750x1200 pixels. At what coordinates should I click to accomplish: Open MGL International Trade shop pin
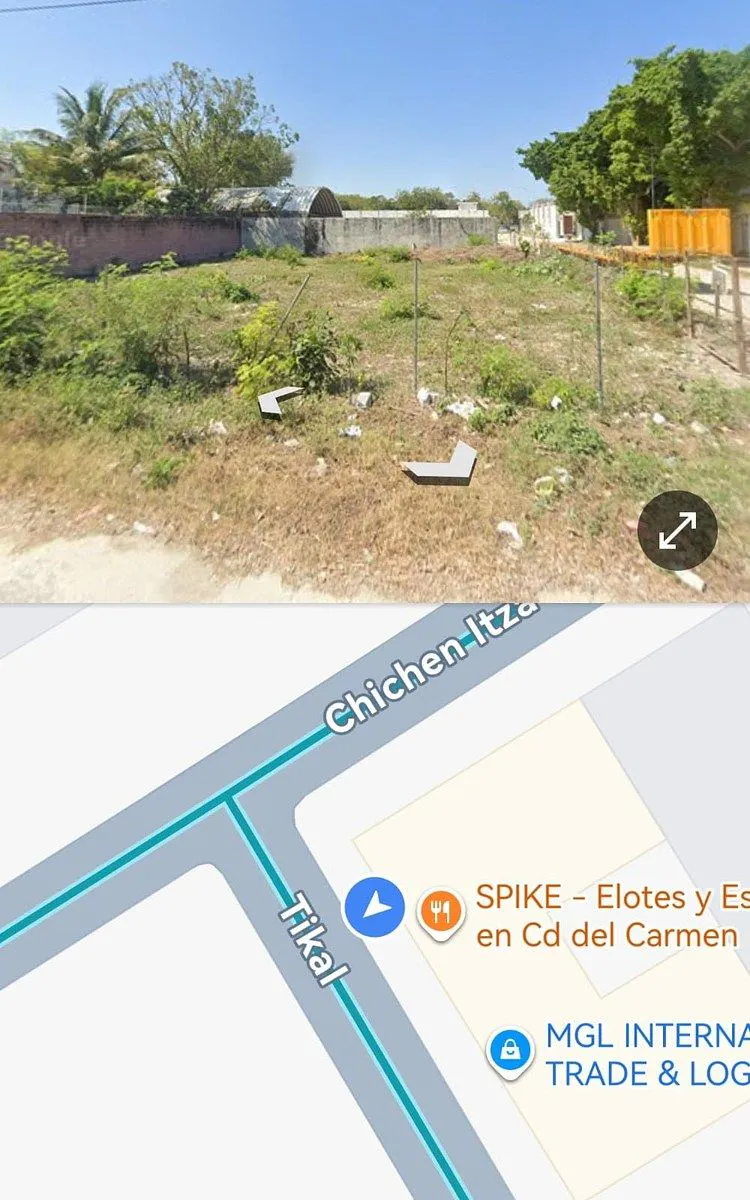[x=511, y=1052]
